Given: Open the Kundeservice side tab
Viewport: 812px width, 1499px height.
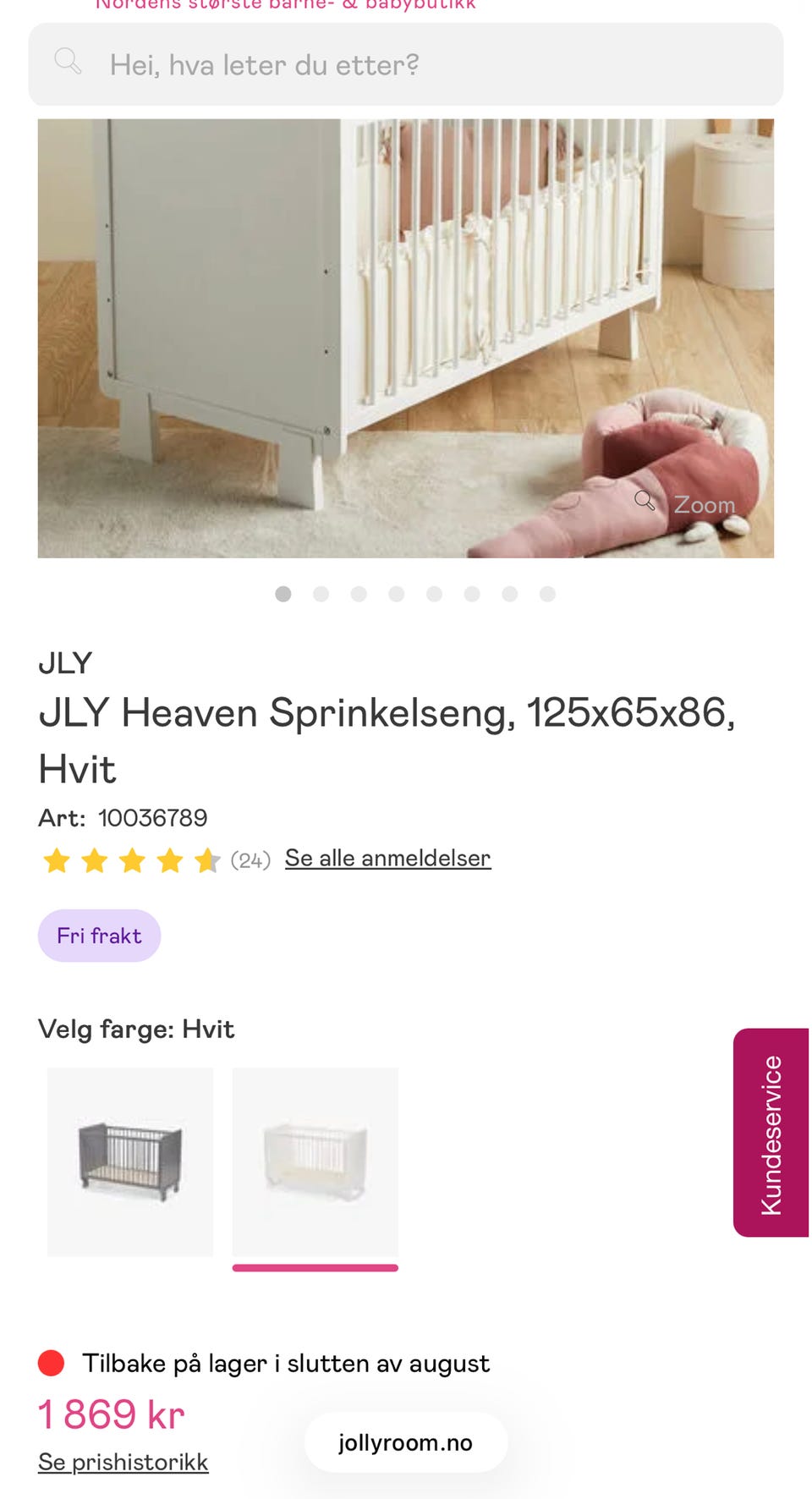Looking at the screenshot, I should point(771,1133).
